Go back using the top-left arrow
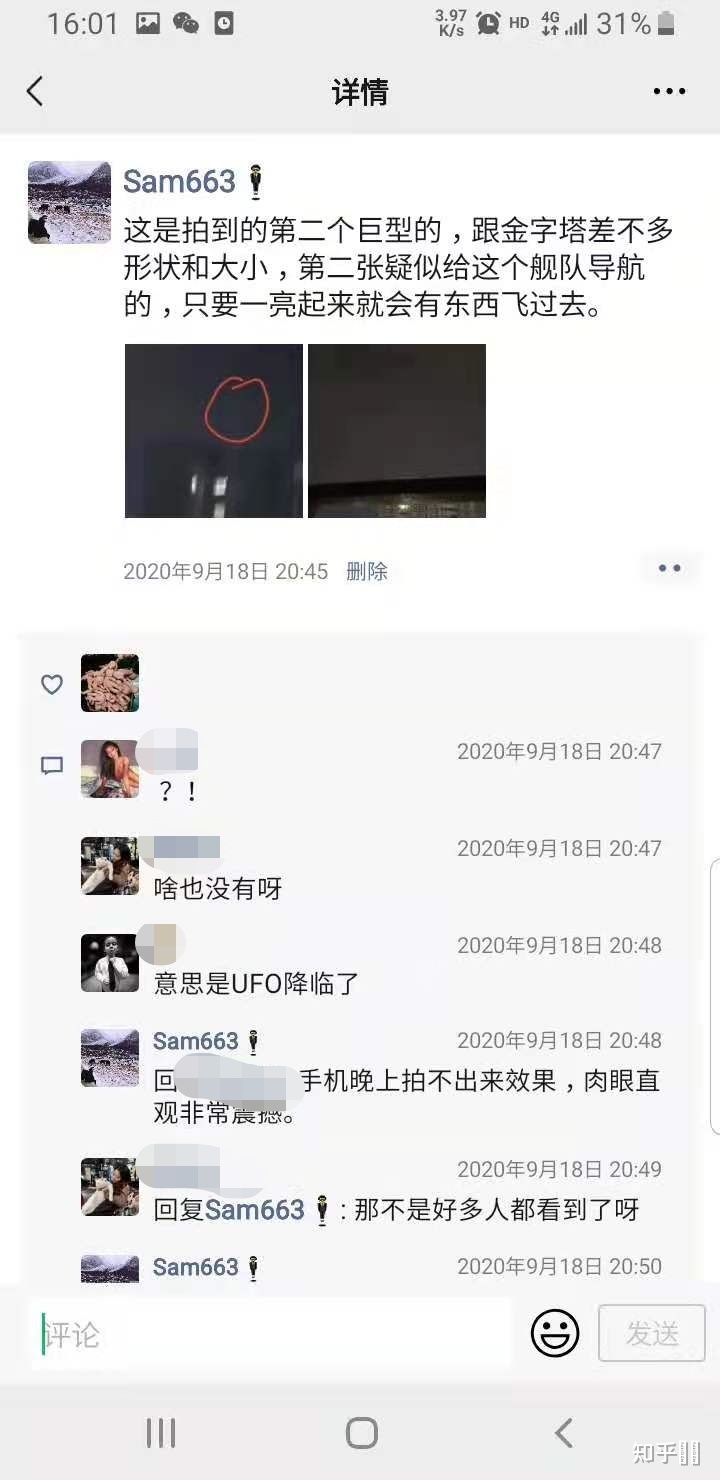 click(35, 92)
